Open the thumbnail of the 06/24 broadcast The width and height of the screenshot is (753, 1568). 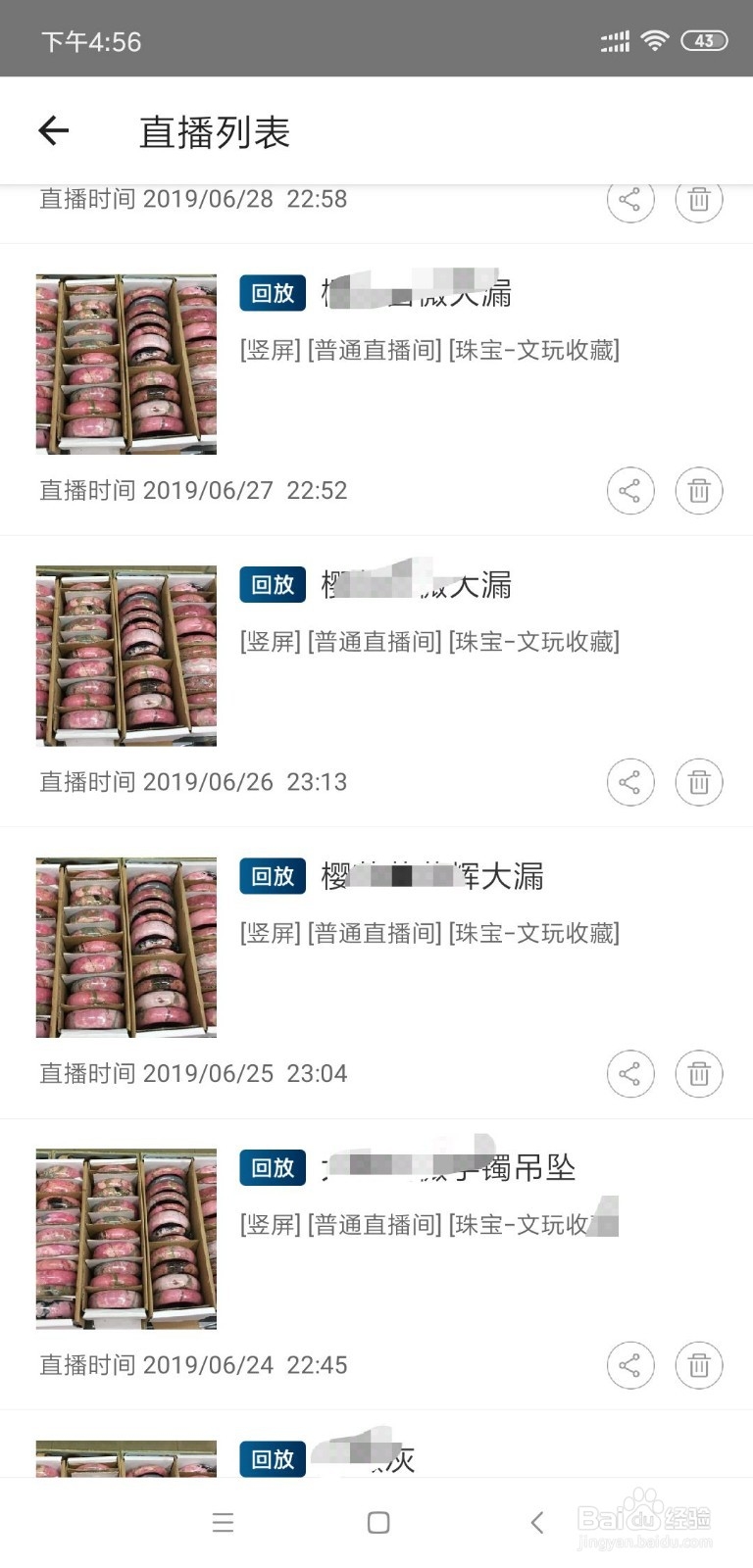[x=125, y=1237]
